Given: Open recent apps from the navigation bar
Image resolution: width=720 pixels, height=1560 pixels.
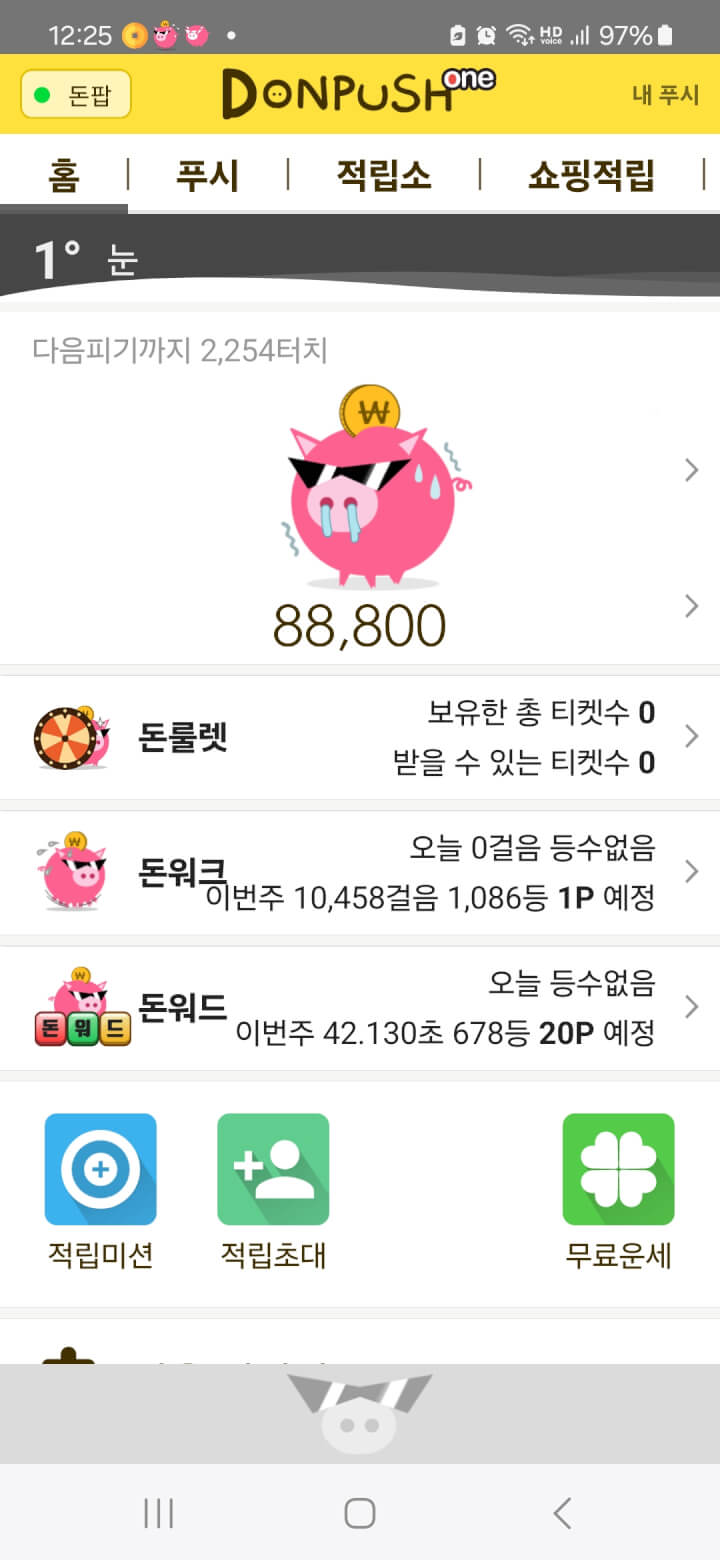Looking at the screenshot, I should coord(158,1513).
